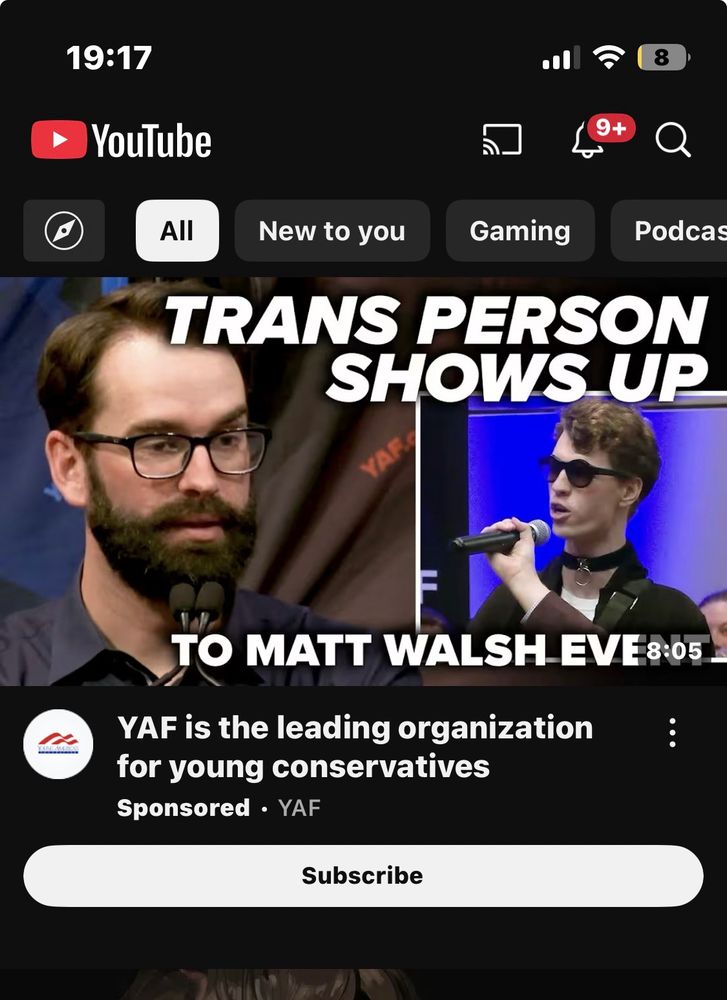This screenshot has width=727, height=1000.
Task: Cast to a nearby device
Action: coord(501,141)
